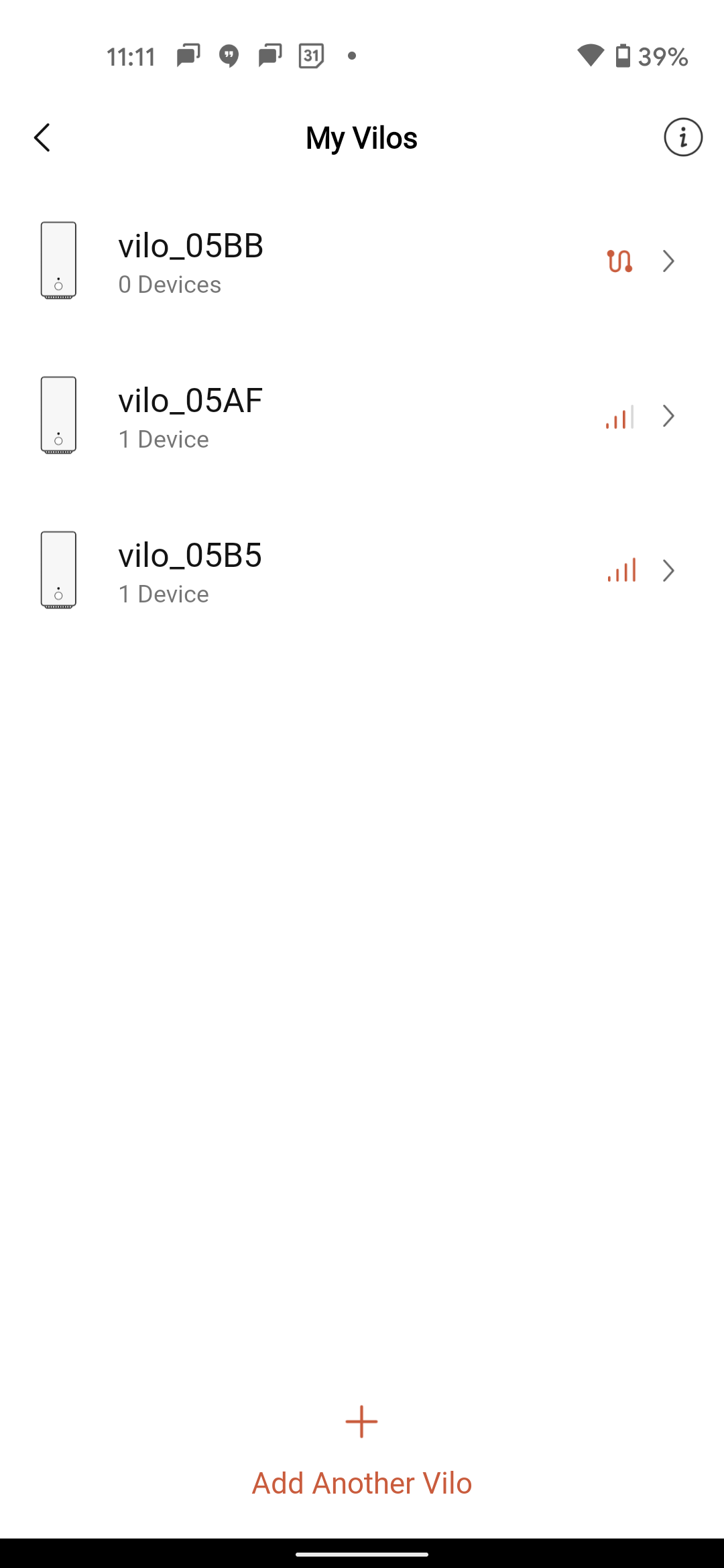Click the signal strength bars for vilo_05AF
724x1568 pixels.
pyautogui.click(x=618, y=416)
